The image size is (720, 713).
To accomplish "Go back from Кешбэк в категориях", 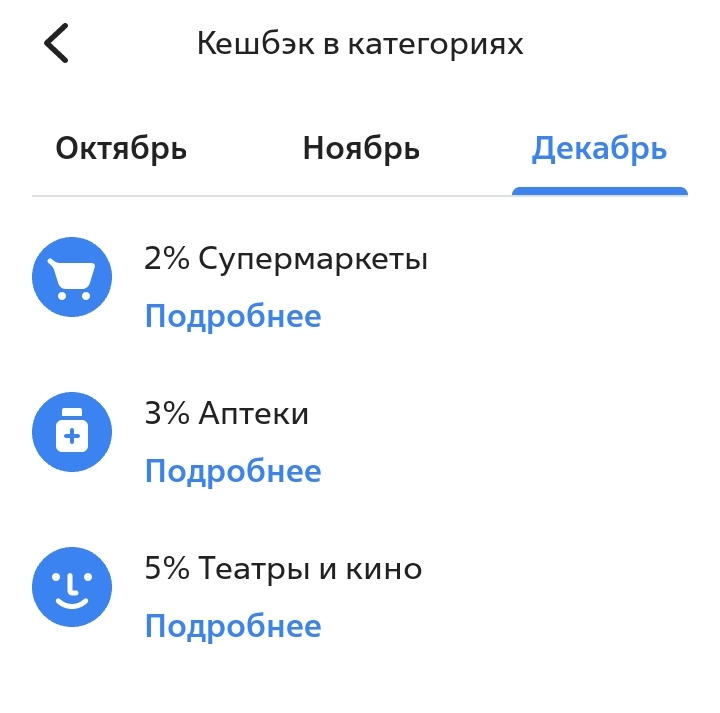I will (56, 44).
